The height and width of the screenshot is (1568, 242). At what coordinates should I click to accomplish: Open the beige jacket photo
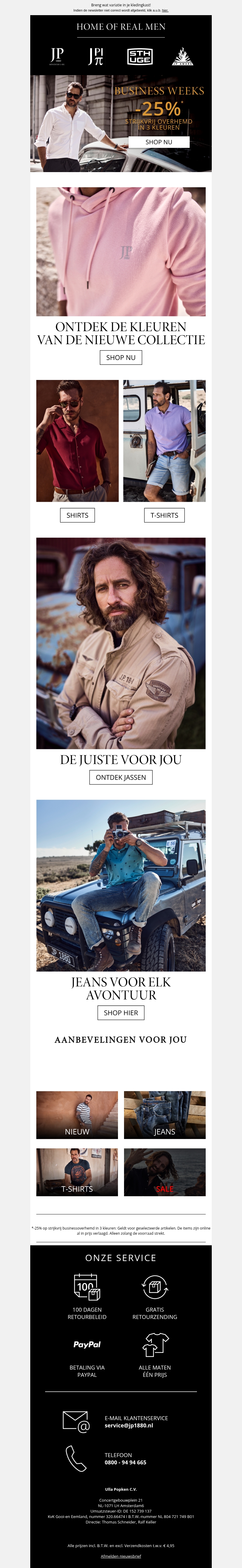[x=120, y=643]
